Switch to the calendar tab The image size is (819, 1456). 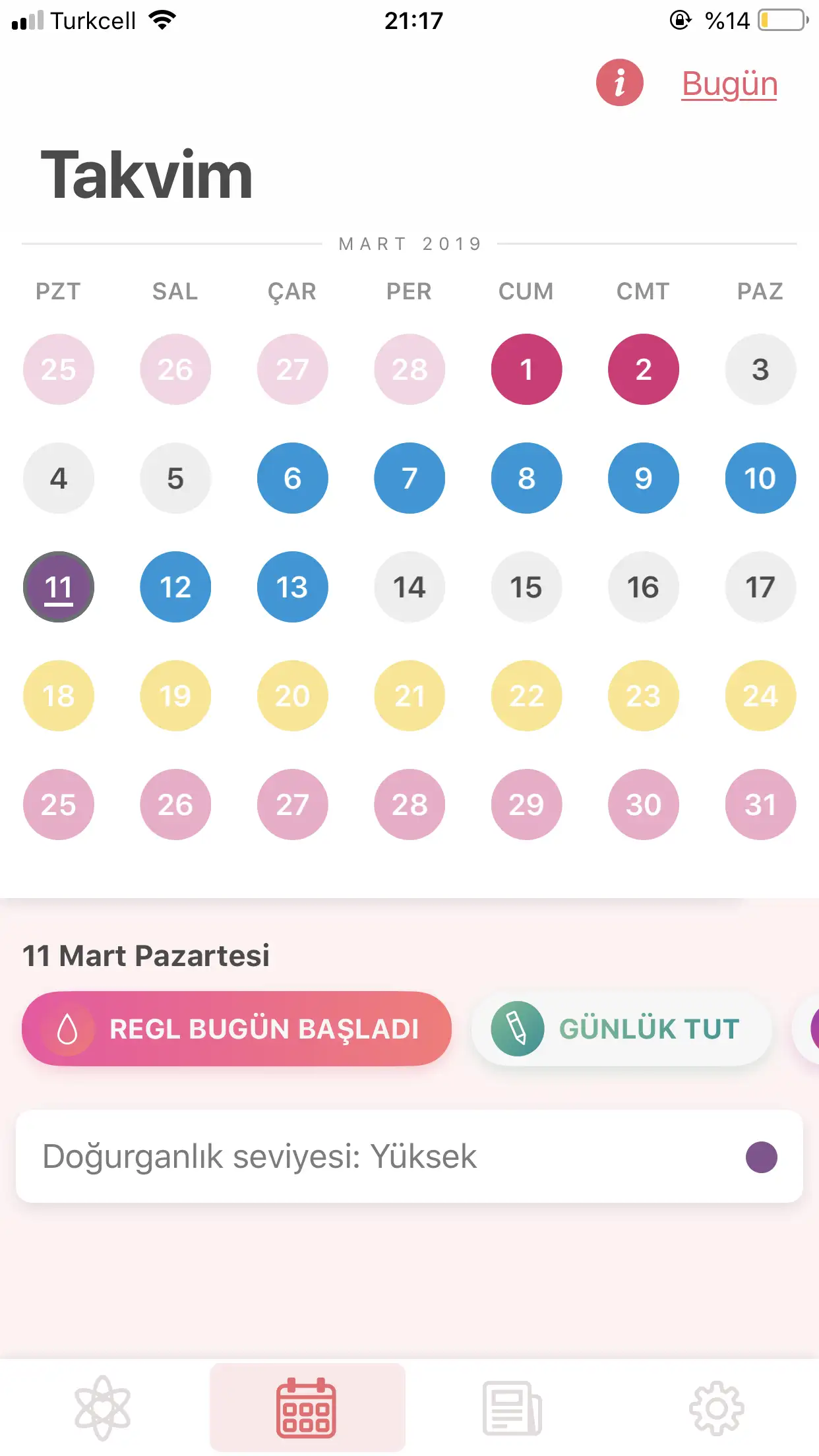click(307, 1408)
